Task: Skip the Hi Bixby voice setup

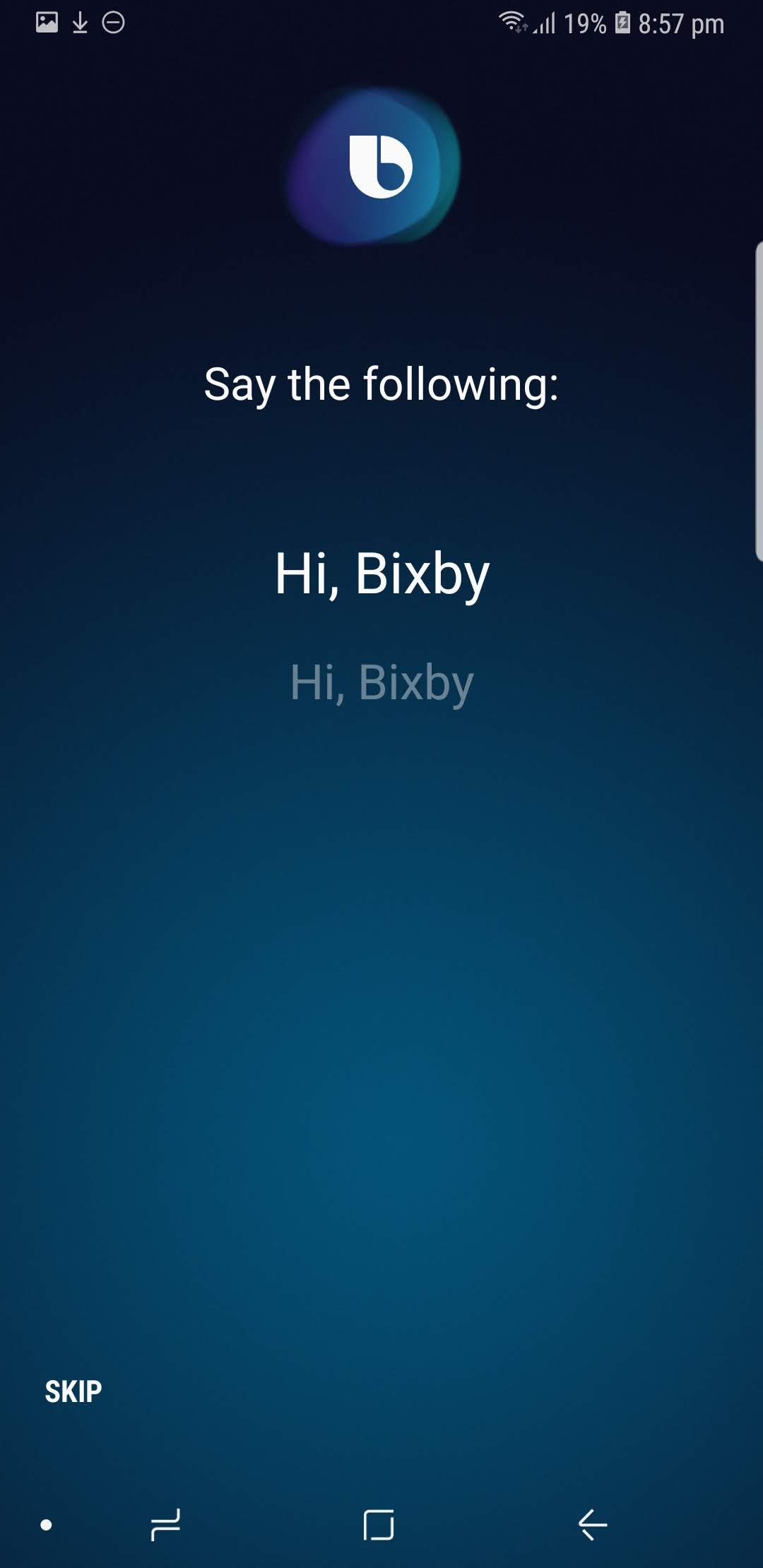Action: 73,1392
